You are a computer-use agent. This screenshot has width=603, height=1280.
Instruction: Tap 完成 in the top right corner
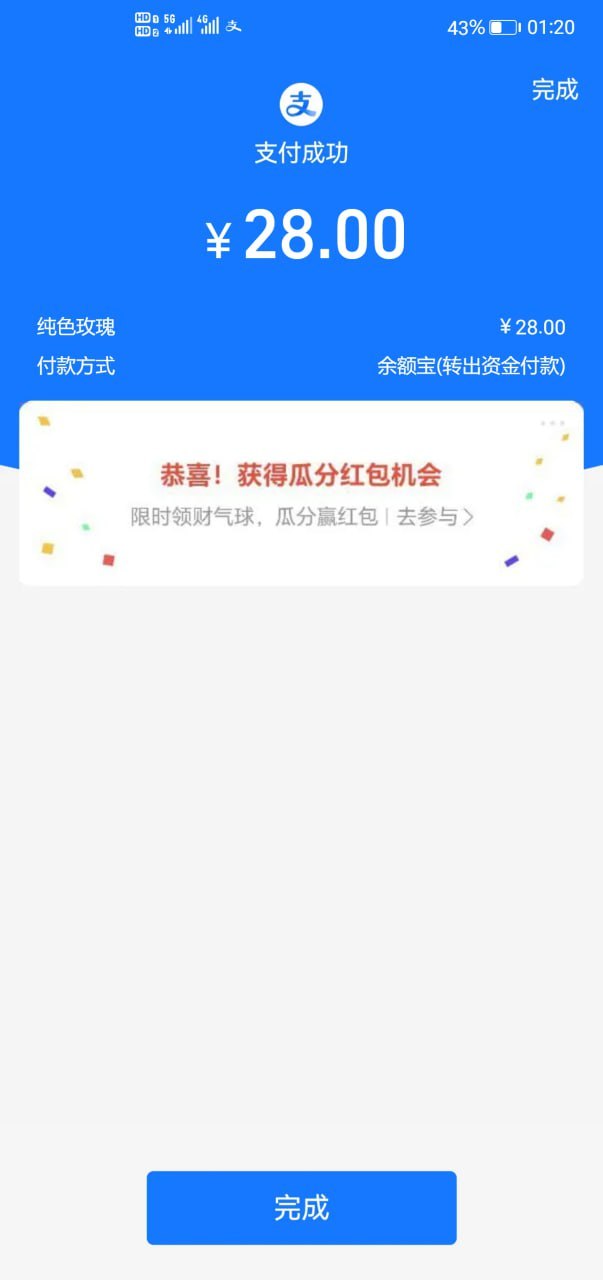[554, 90]
